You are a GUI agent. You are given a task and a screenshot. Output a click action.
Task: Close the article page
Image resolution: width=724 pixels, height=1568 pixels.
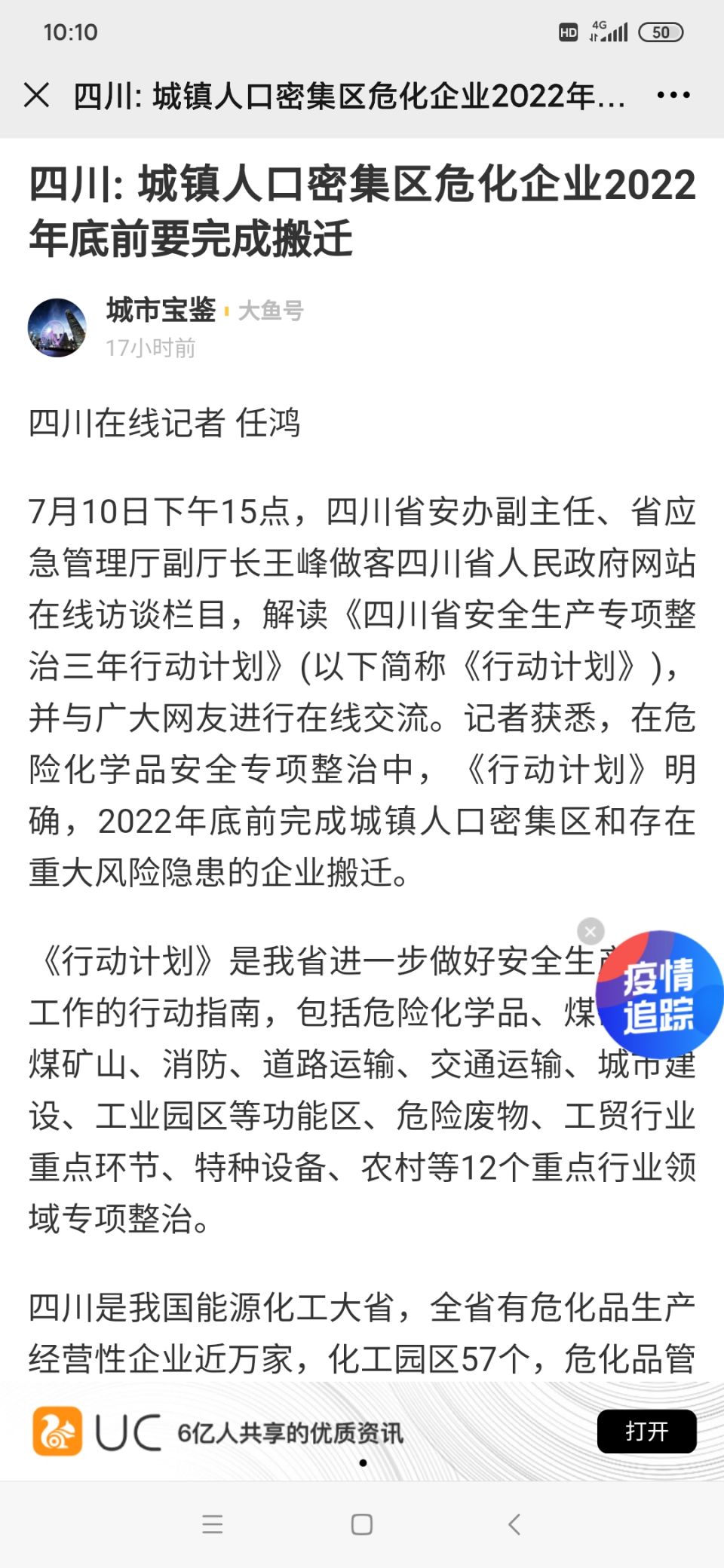coord(36,96)
